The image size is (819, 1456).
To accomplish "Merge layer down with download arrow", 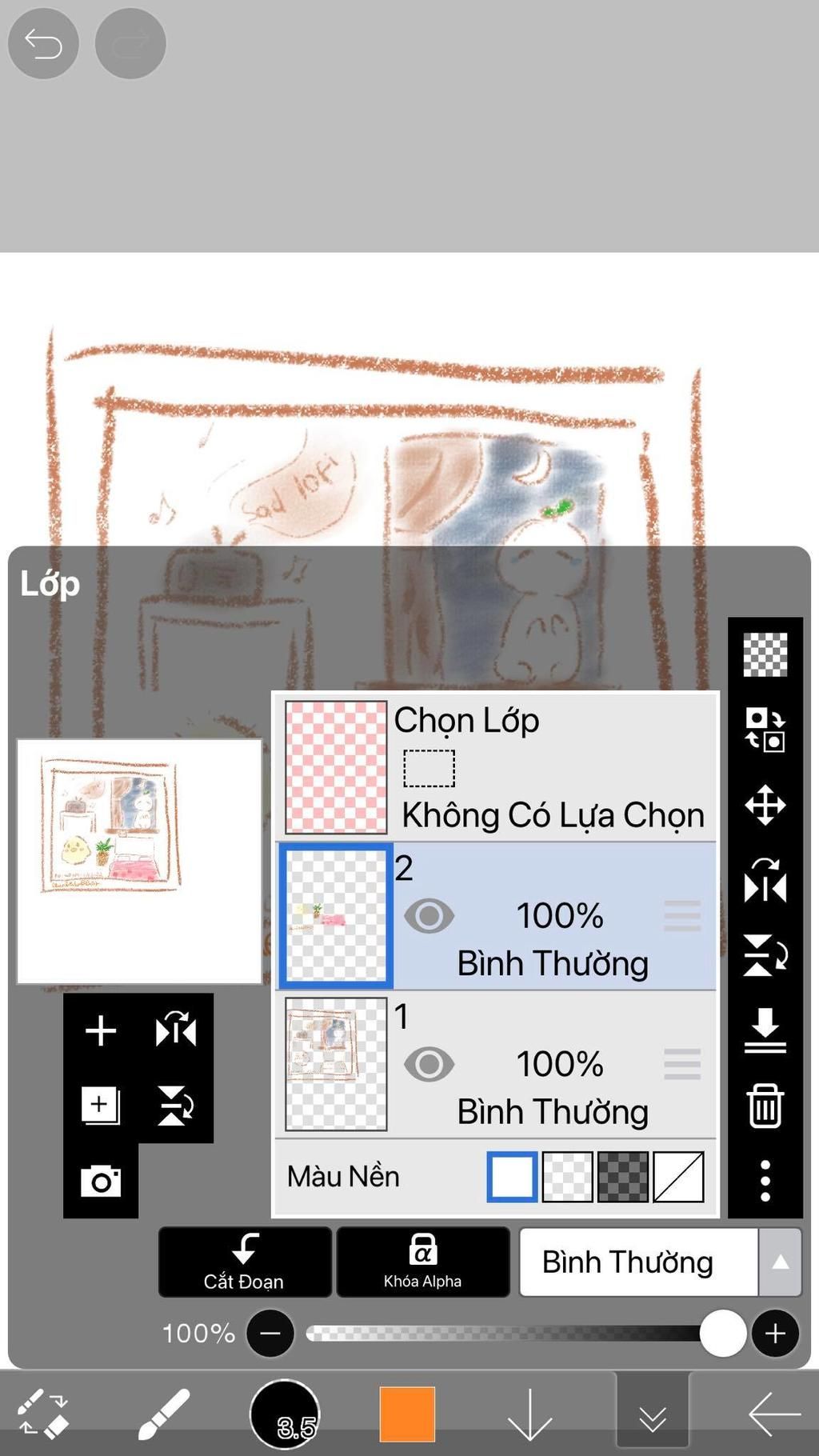I will click(765, 1030).
